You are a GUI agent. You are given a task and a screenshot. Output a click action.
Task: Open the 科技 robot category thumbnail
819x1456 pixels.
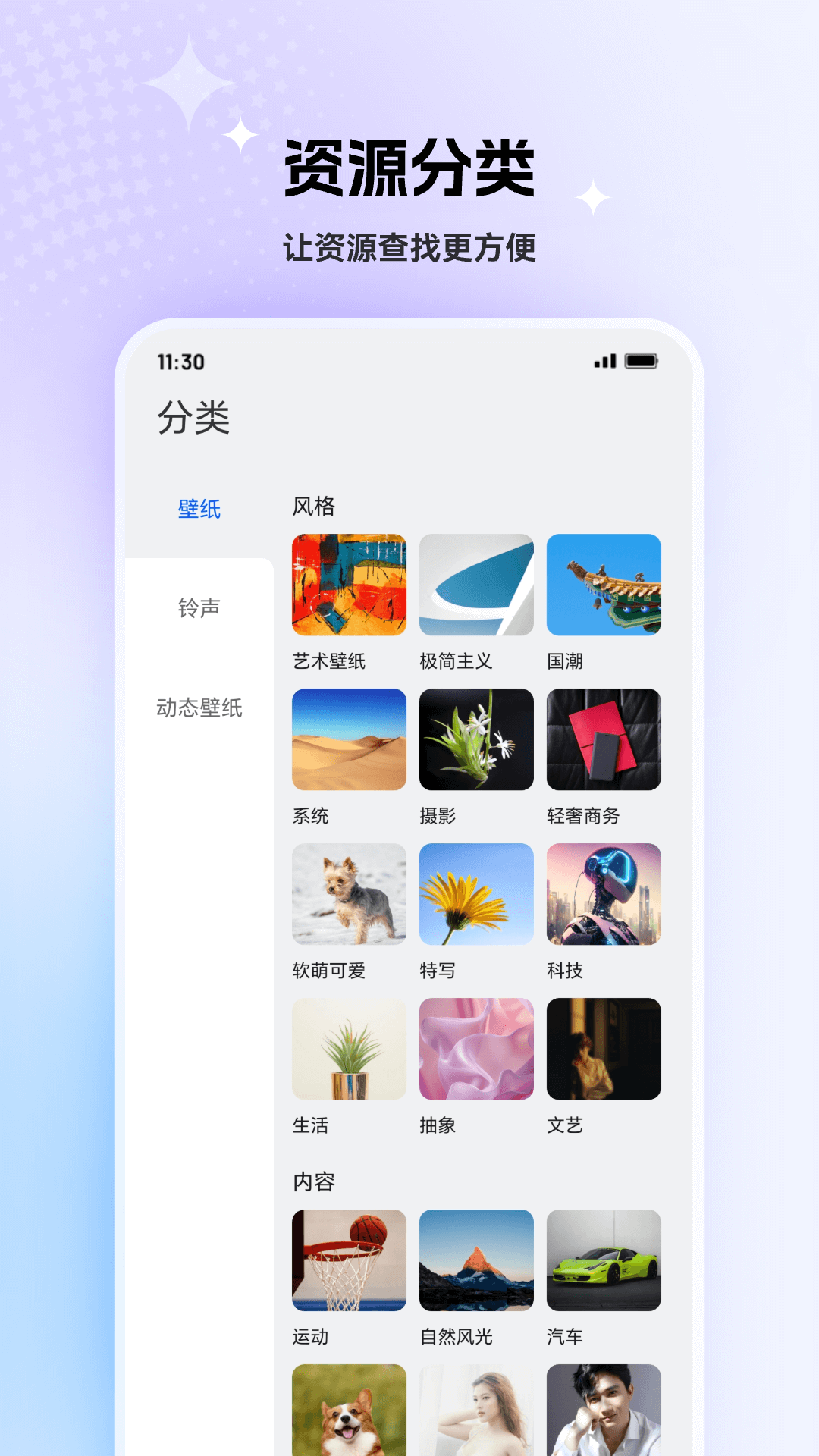[603, 895]
